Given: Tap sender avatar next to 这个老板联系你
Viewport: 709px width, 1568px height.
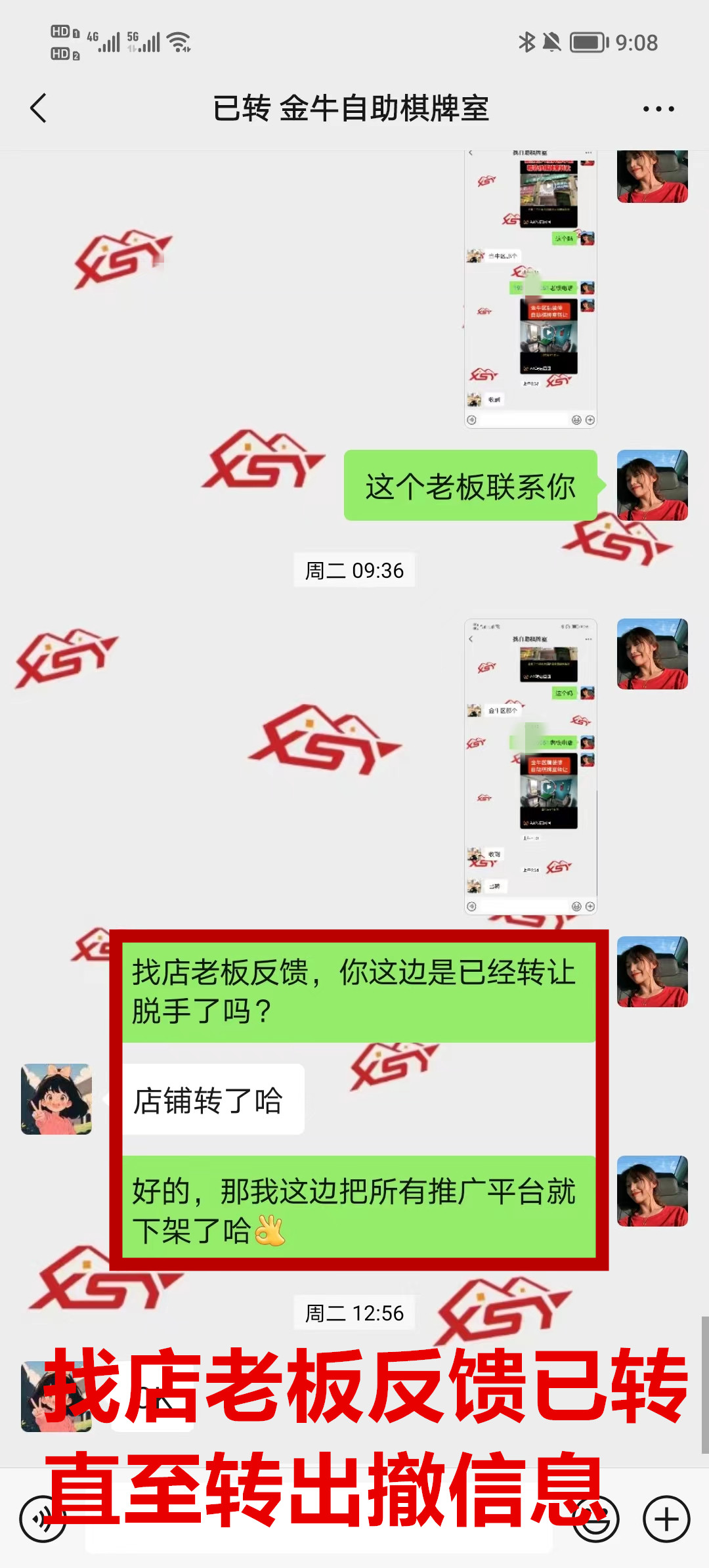Looking at the screenshot, I should (x=652, y=485).
